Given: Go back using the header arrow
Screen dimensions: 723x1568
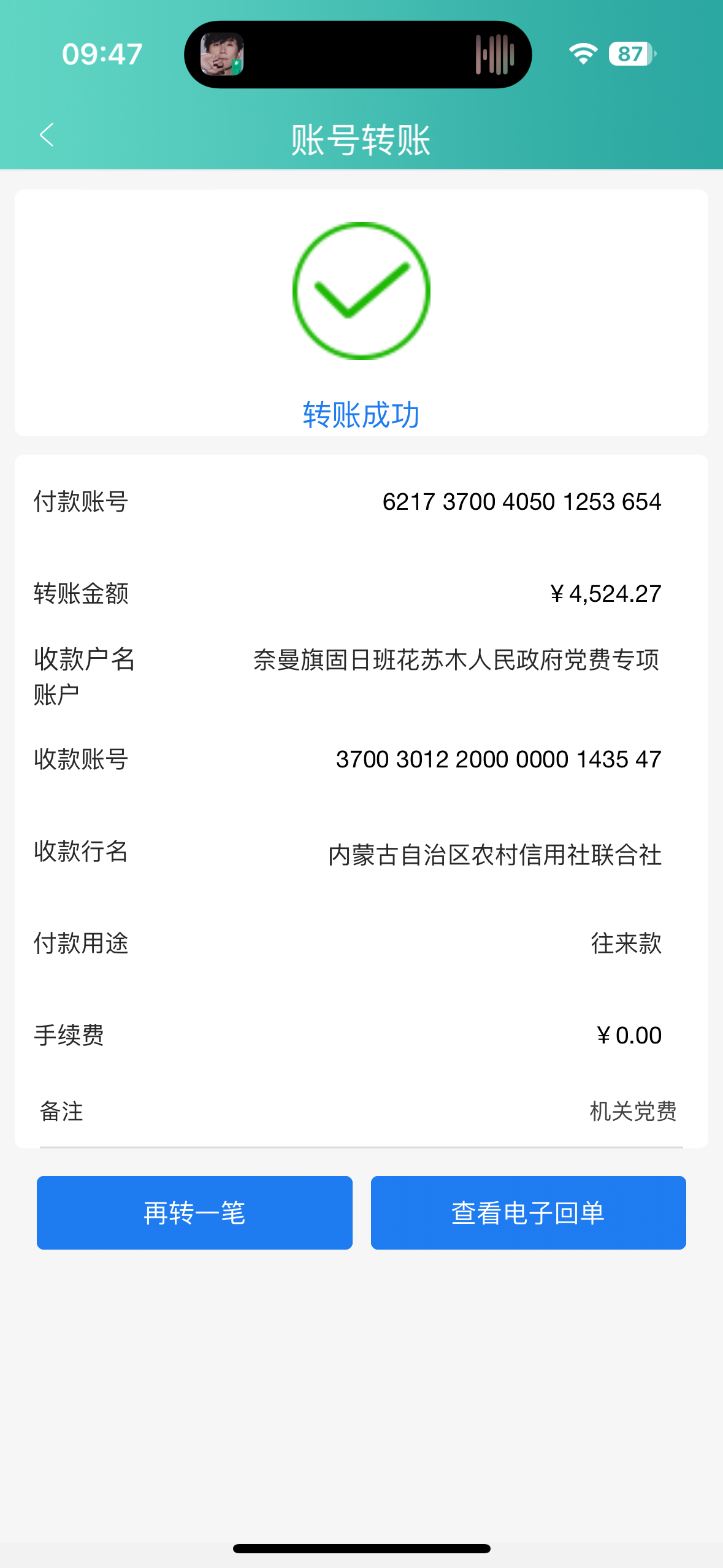Looking at the screenshot, I should [47, 135].
